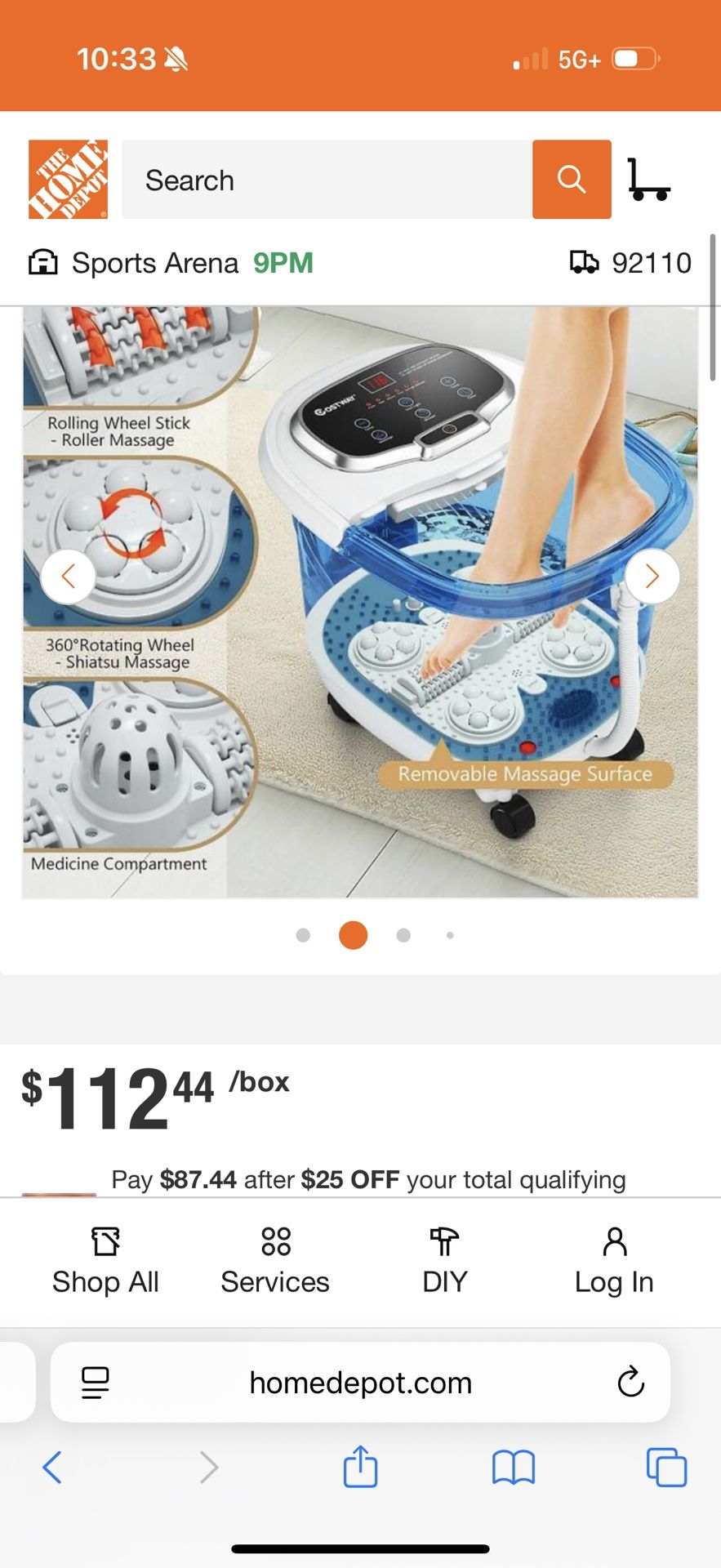
Task: Reload the homedepot.com page
Action: coord(630,1383)
